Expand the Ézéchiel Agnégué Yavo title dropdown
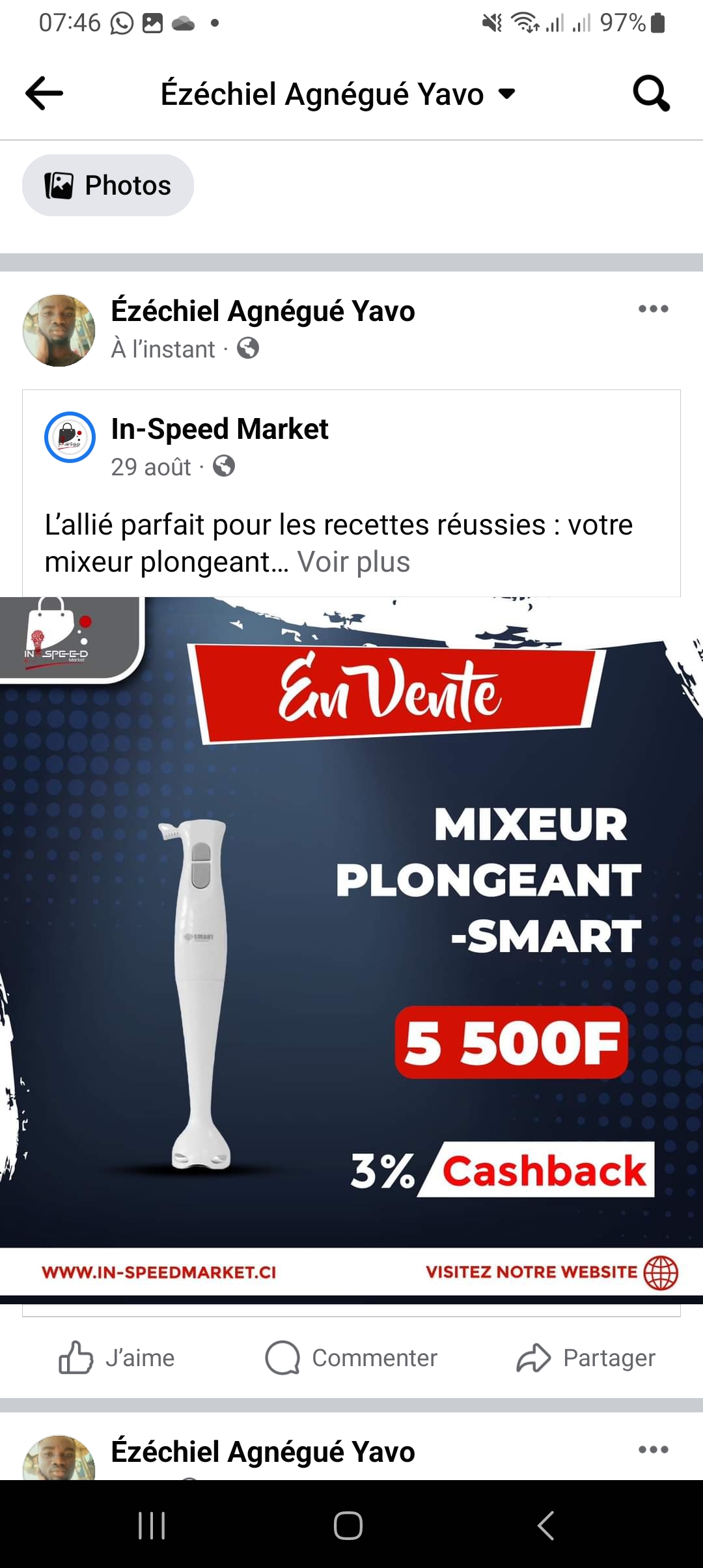This screenshot has height=1568, width=703. pyautogui.click(x=506, y=94)
